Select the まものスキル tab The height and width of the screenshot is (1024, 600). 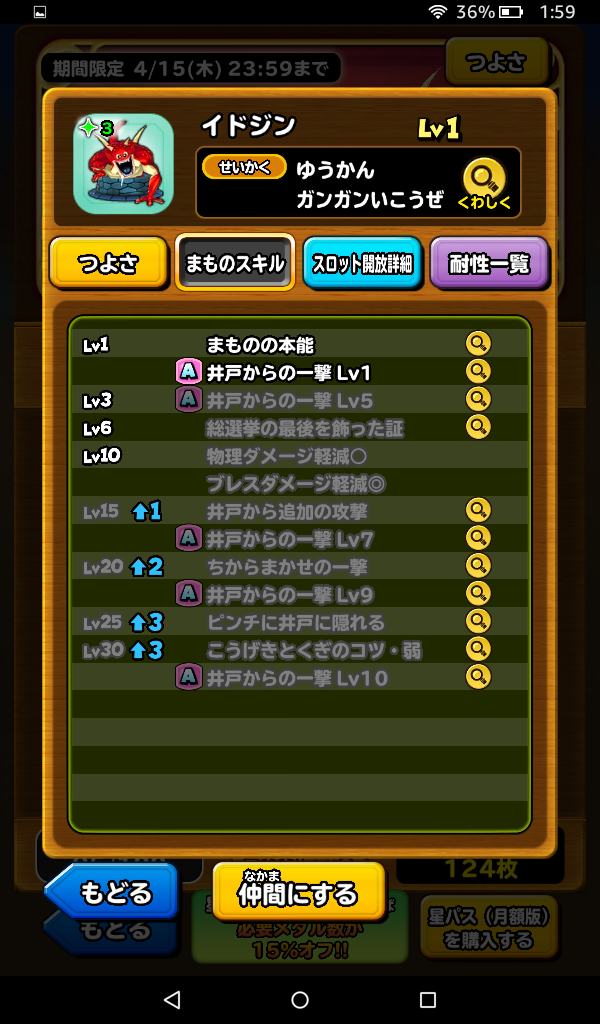pyautogui.click(x=235, y=263)
